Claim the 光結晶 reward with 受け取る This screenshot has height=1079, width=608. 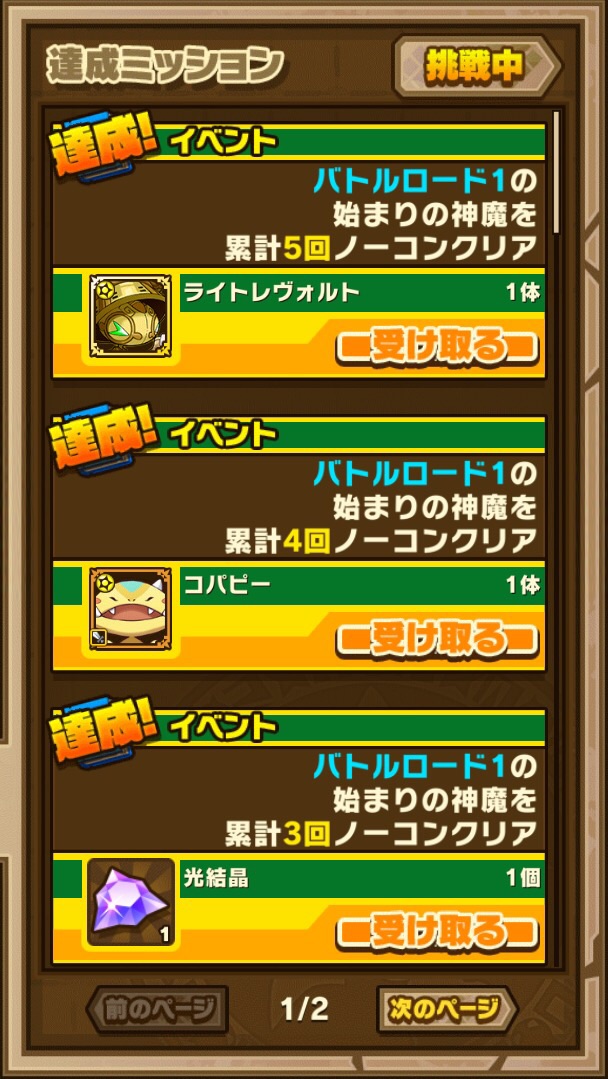pyautogui.click(x=437, y=932)
